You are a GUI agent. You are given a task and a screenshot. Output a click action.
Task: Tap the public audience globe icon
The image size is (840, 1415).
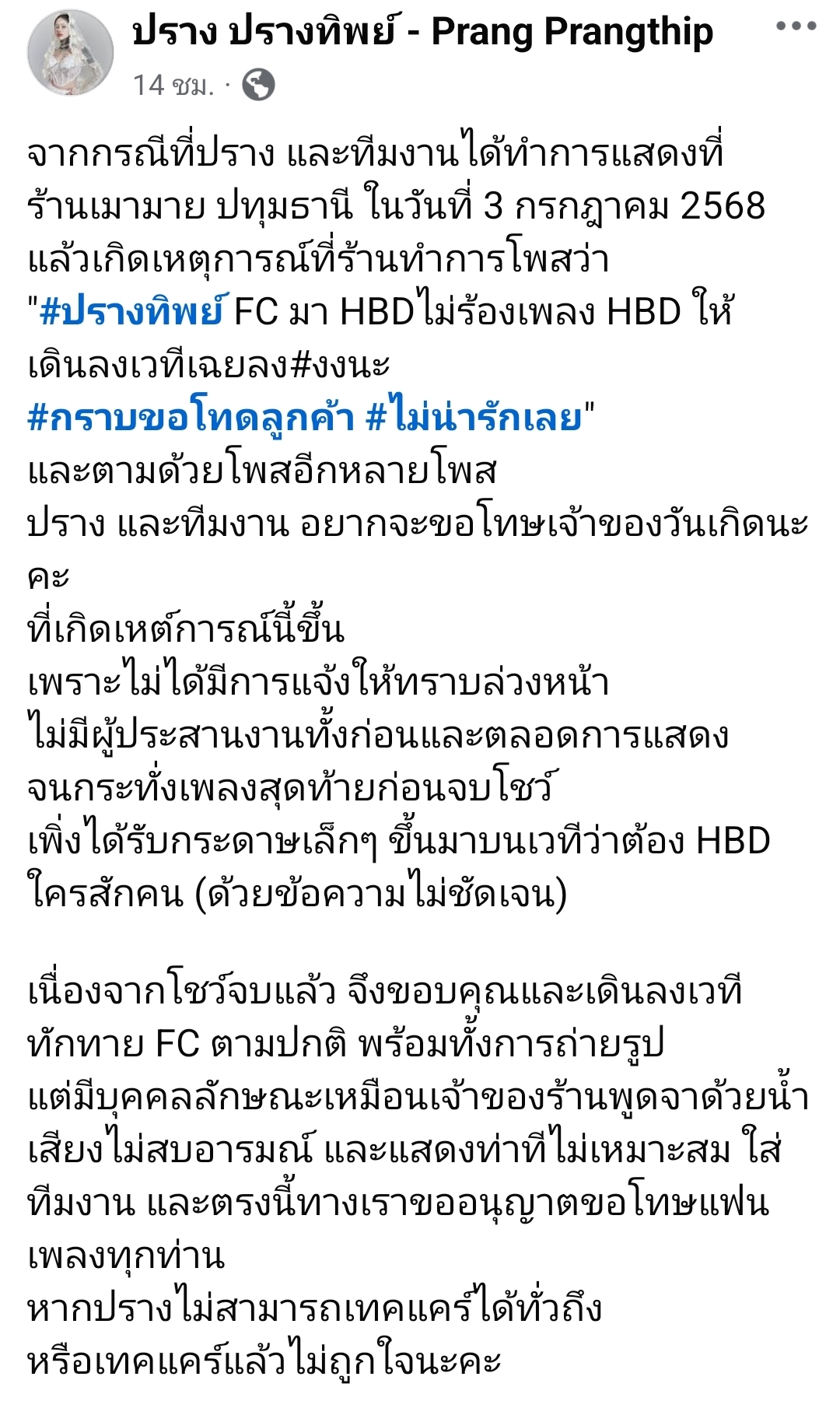pos(258,85)
